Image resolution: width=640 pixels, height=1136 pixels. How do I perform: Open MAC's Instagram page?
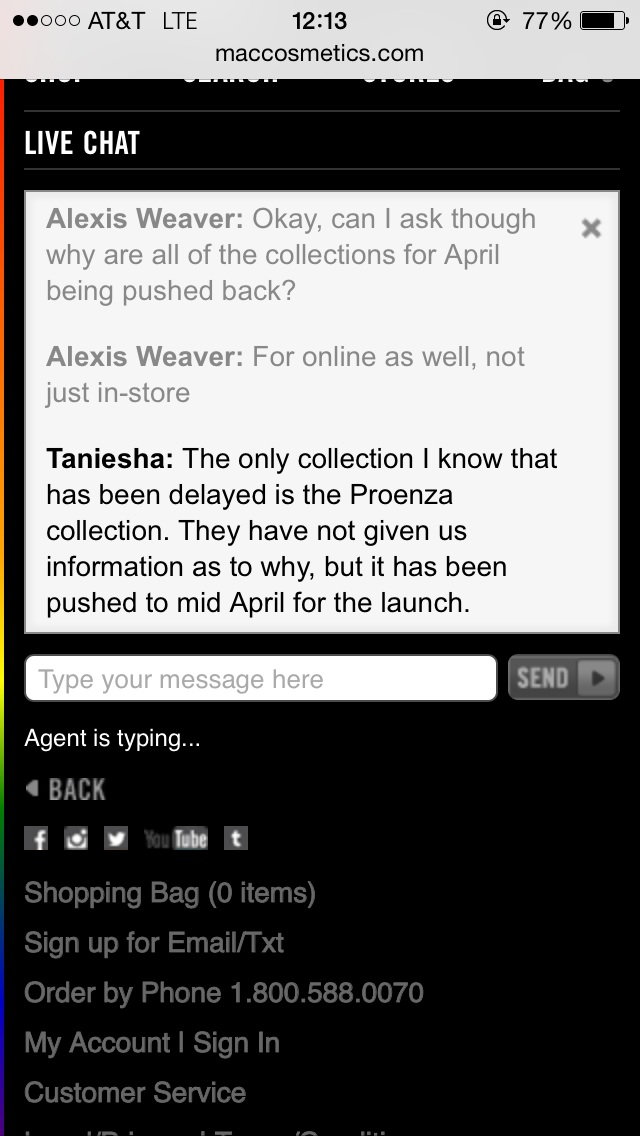pos(76,838)
